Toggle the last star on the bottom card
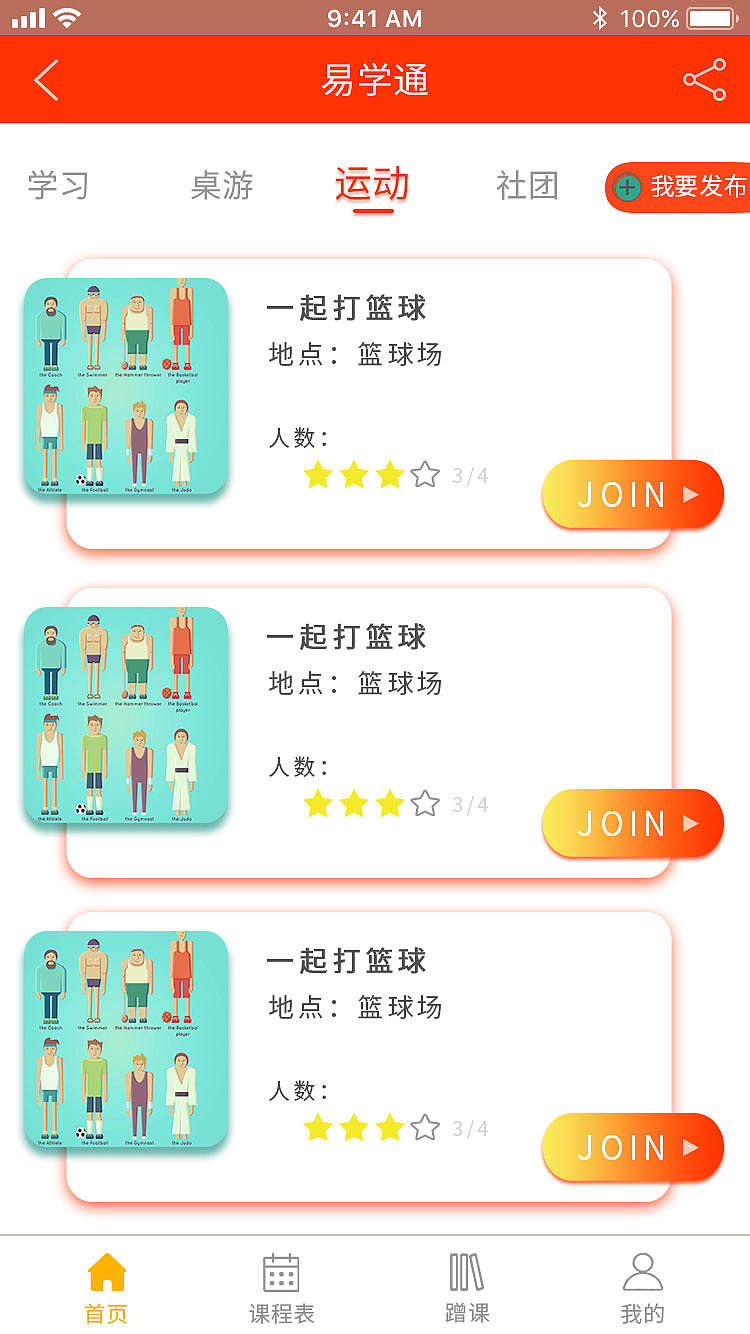This screenshot has height=1334, width=750. pos(424,1126)
